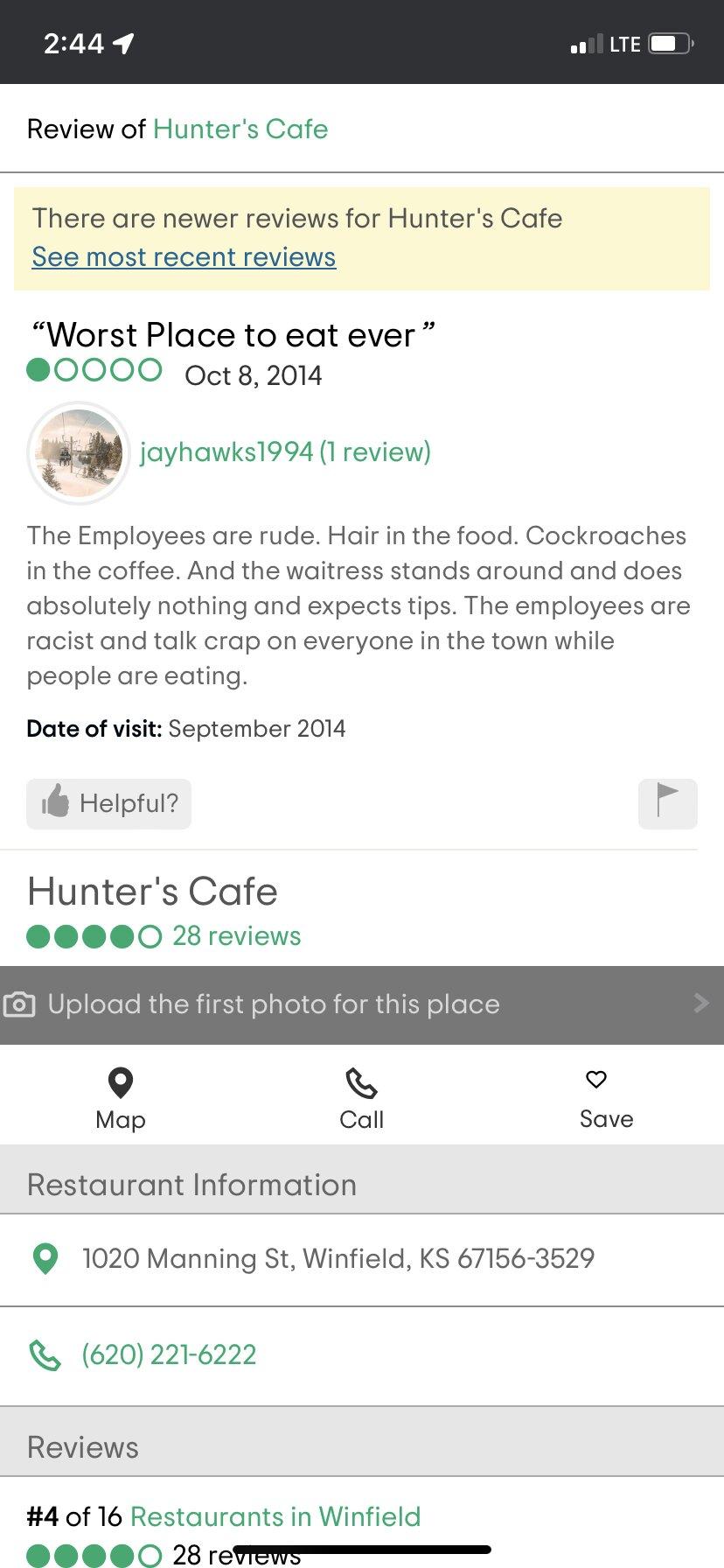Flag this review as inappropriate

[x=667, y=803]
